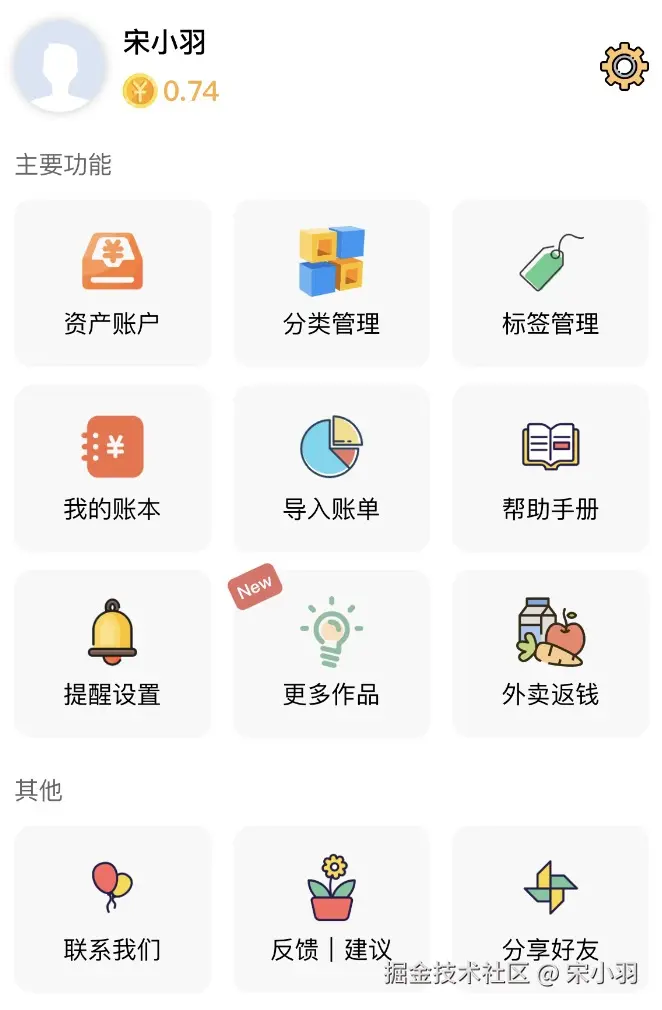View 我的账本
The height and width of the screenshot is (1010, 662).
coord(112,468)
